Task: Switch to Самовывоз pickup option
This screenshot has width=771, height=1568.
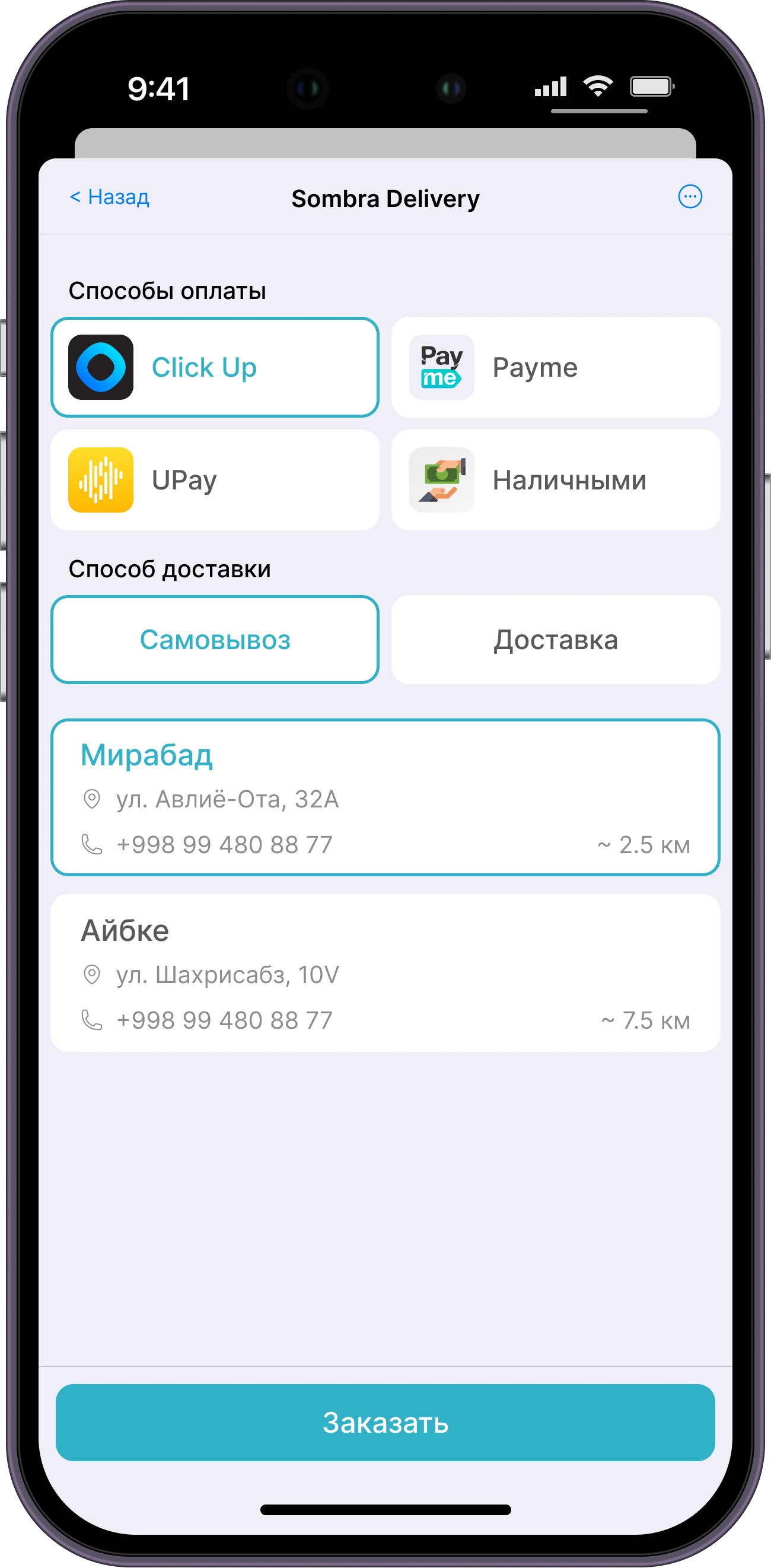Action: pyautogui.click(x=215, y=640)
